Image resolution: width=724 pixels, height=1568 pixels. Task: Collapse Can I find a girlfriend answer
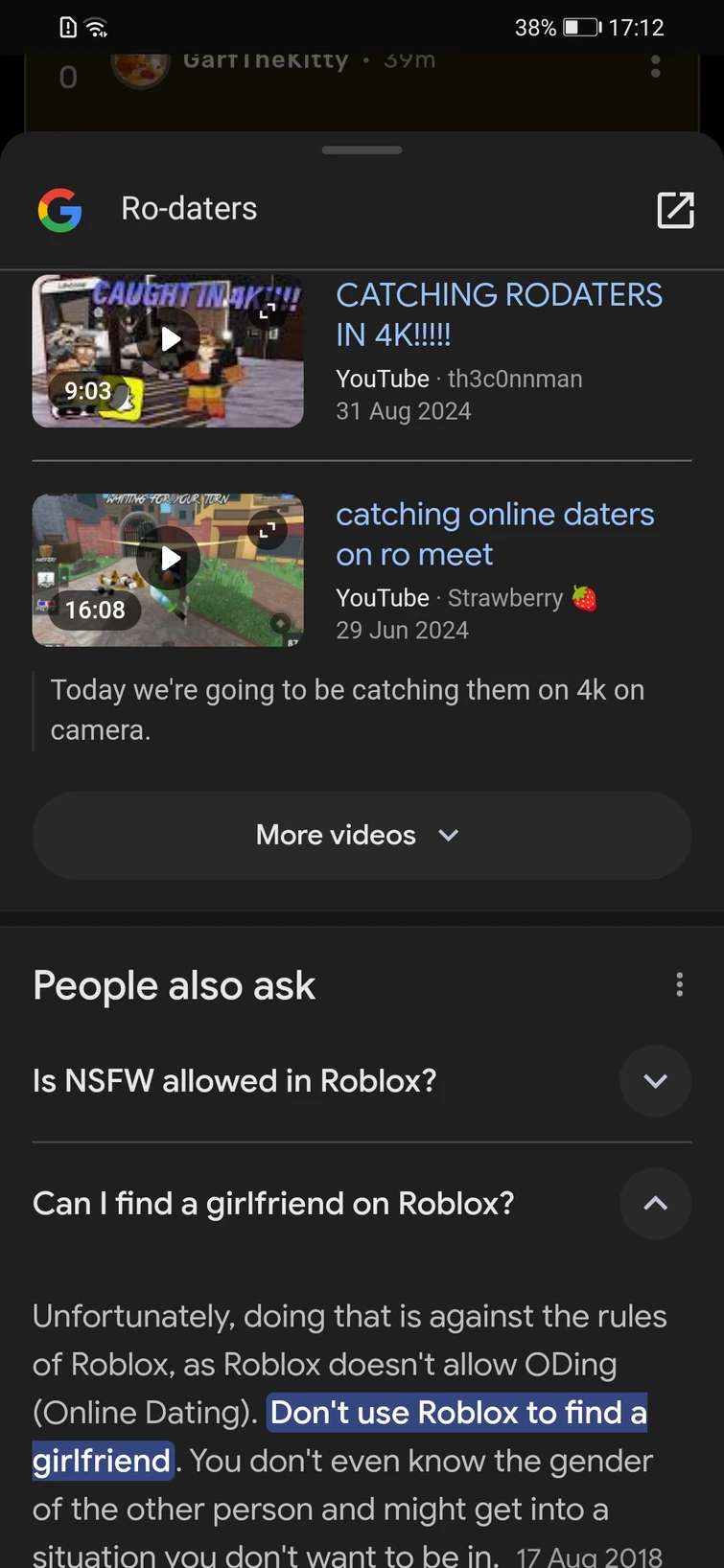pos(655,1204)
